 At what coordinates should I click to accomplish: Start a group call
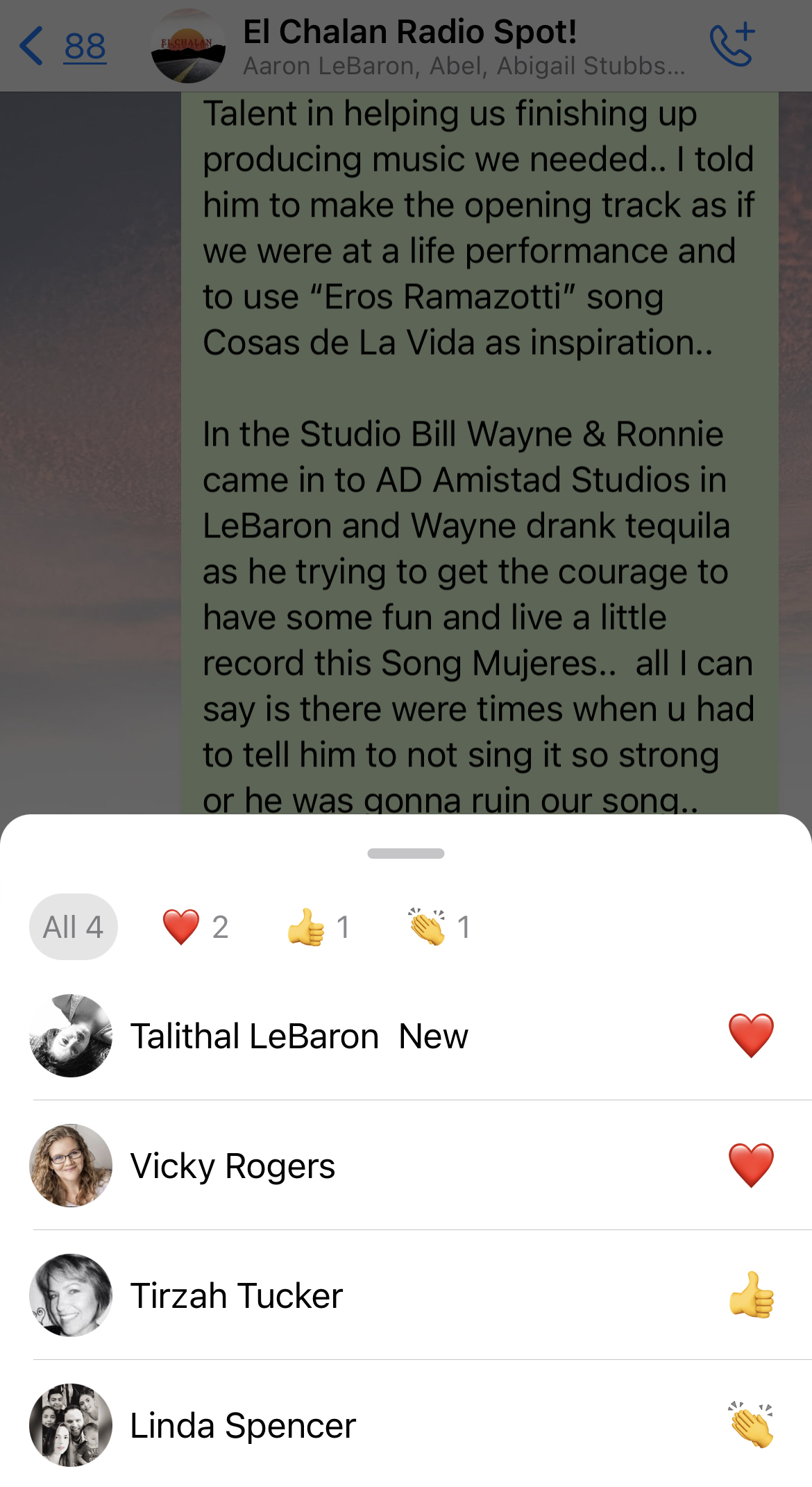pos(731,45)
